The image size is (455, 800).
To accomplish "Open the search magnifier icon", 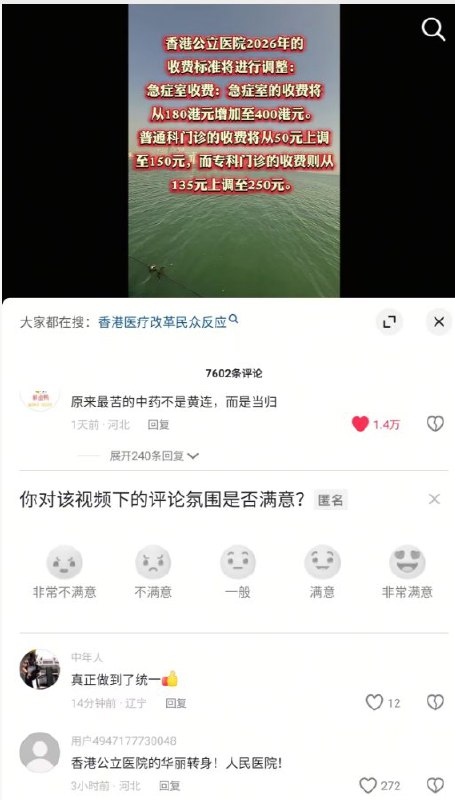I will [433, 30].
